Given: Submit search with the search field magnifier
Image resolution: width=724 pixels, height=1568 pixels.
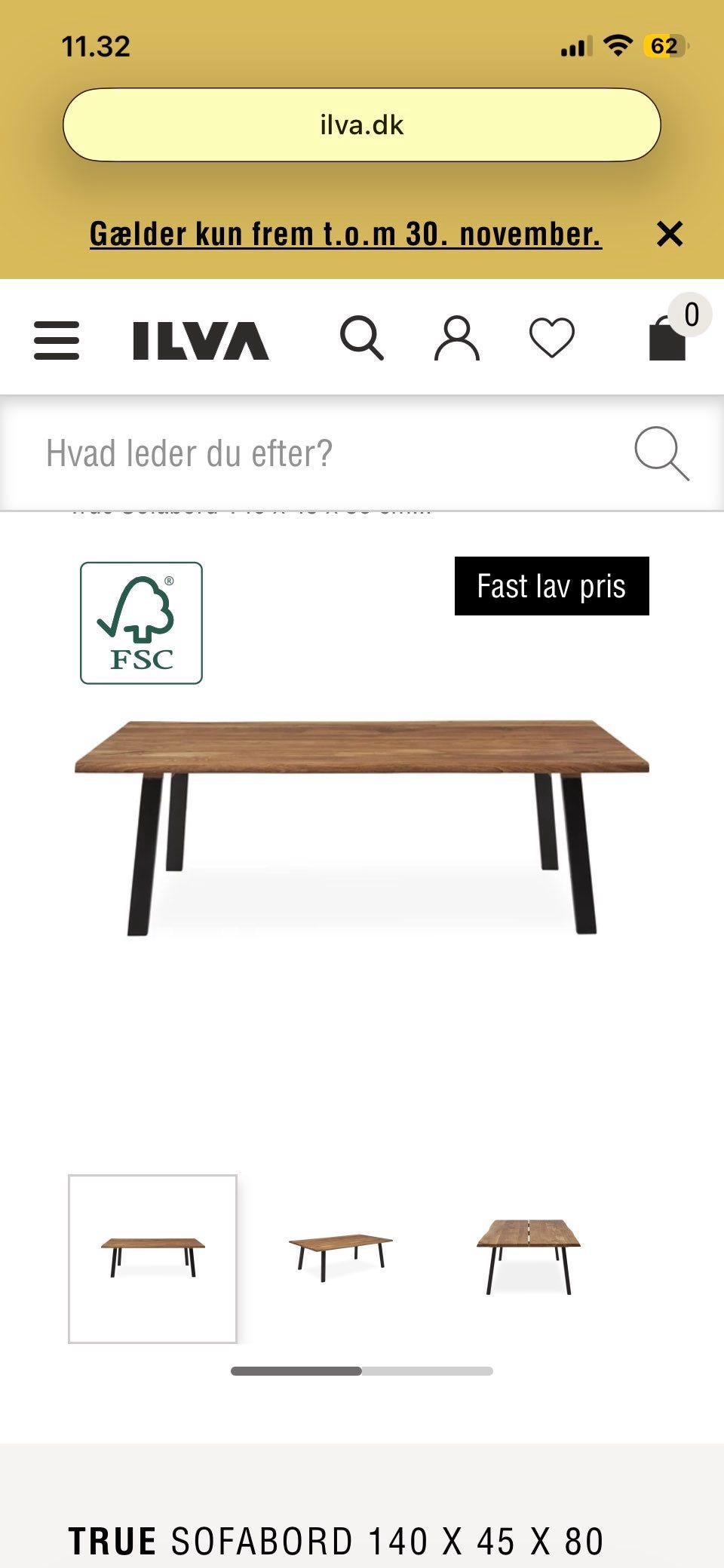Looking at the screenshot, I should (661, 453).
